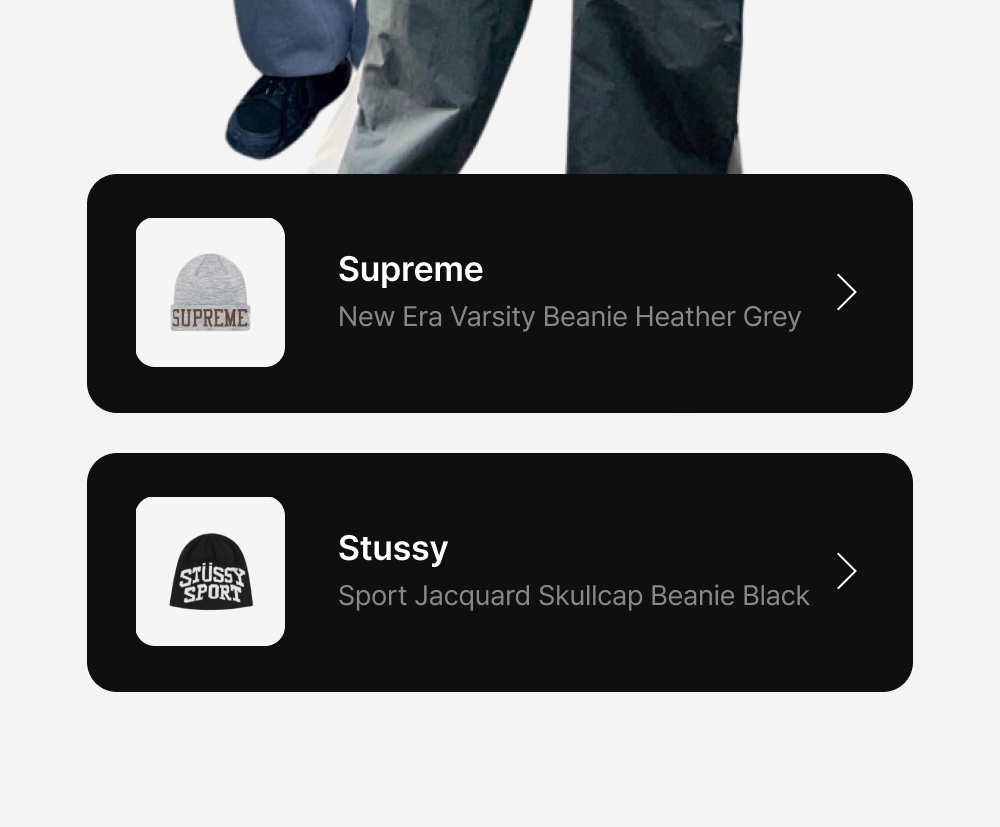
Task: Tap the black Stussy Sport beanie thumbnail
Action: pos(210,571)
